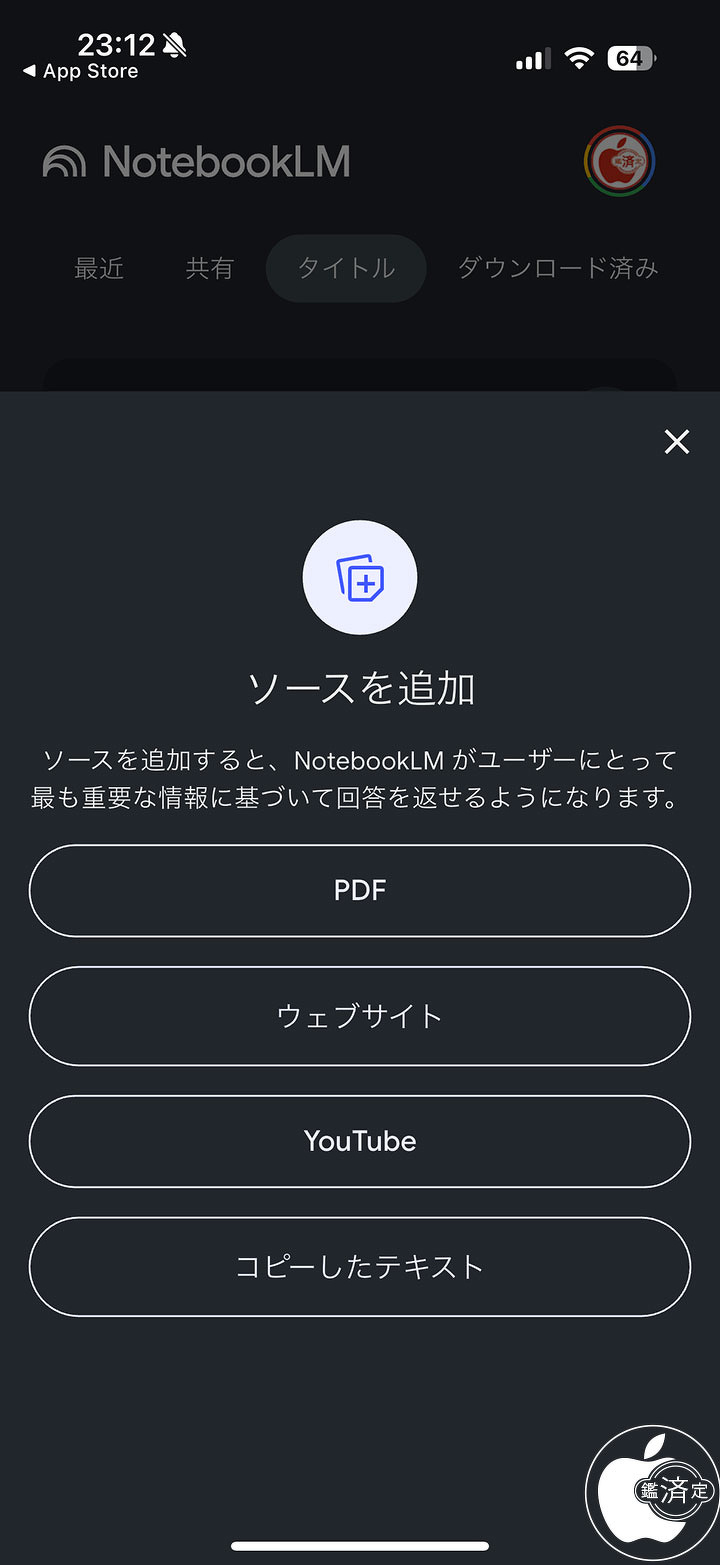Close the ソースを追加 sheet
Viewport: 720px width, 1565px height.
677,442
